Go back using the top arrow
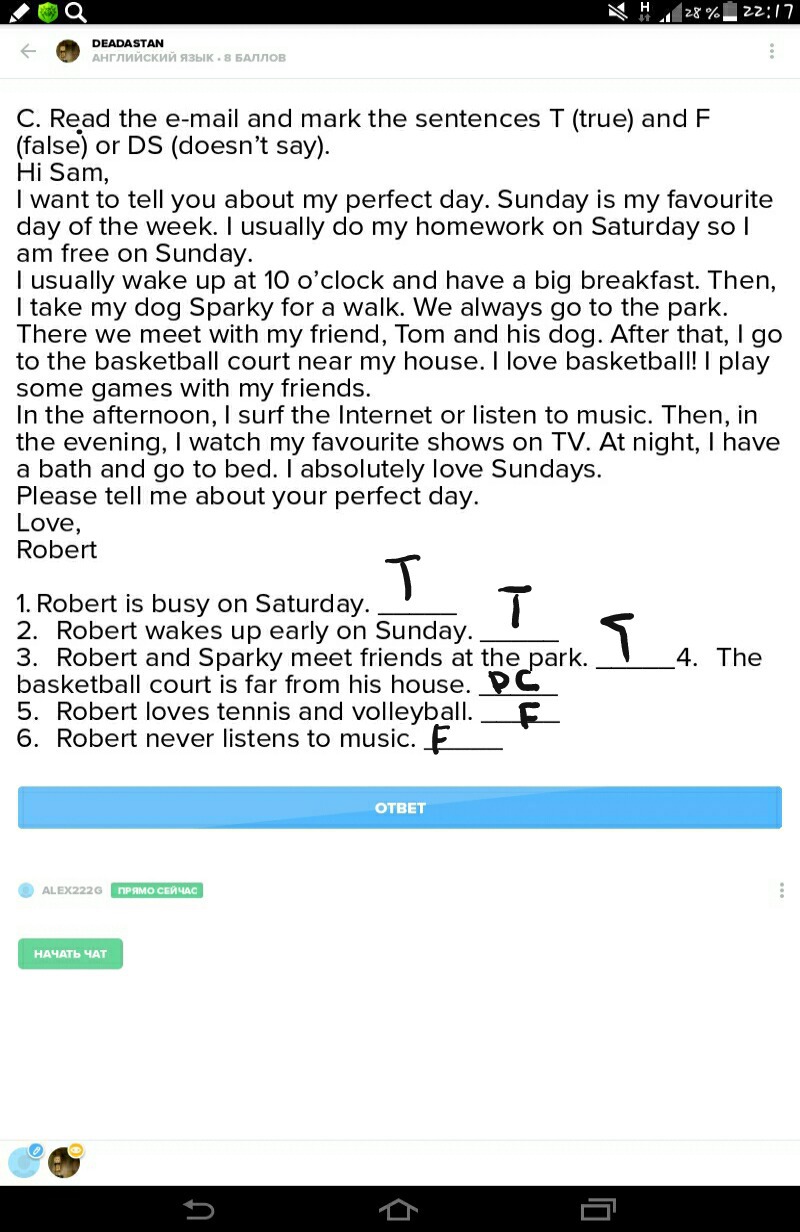 click(x=28, y=51)
